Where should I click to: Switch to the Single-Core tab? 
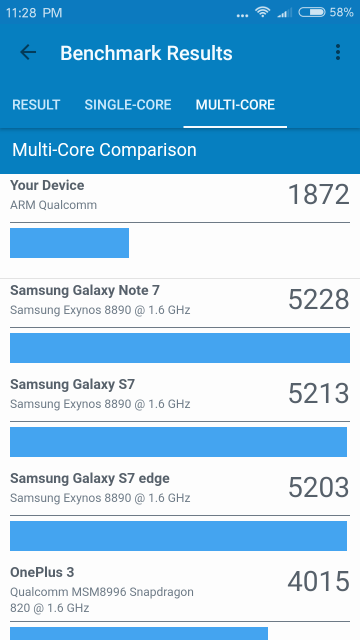click(x=128, y=105)
